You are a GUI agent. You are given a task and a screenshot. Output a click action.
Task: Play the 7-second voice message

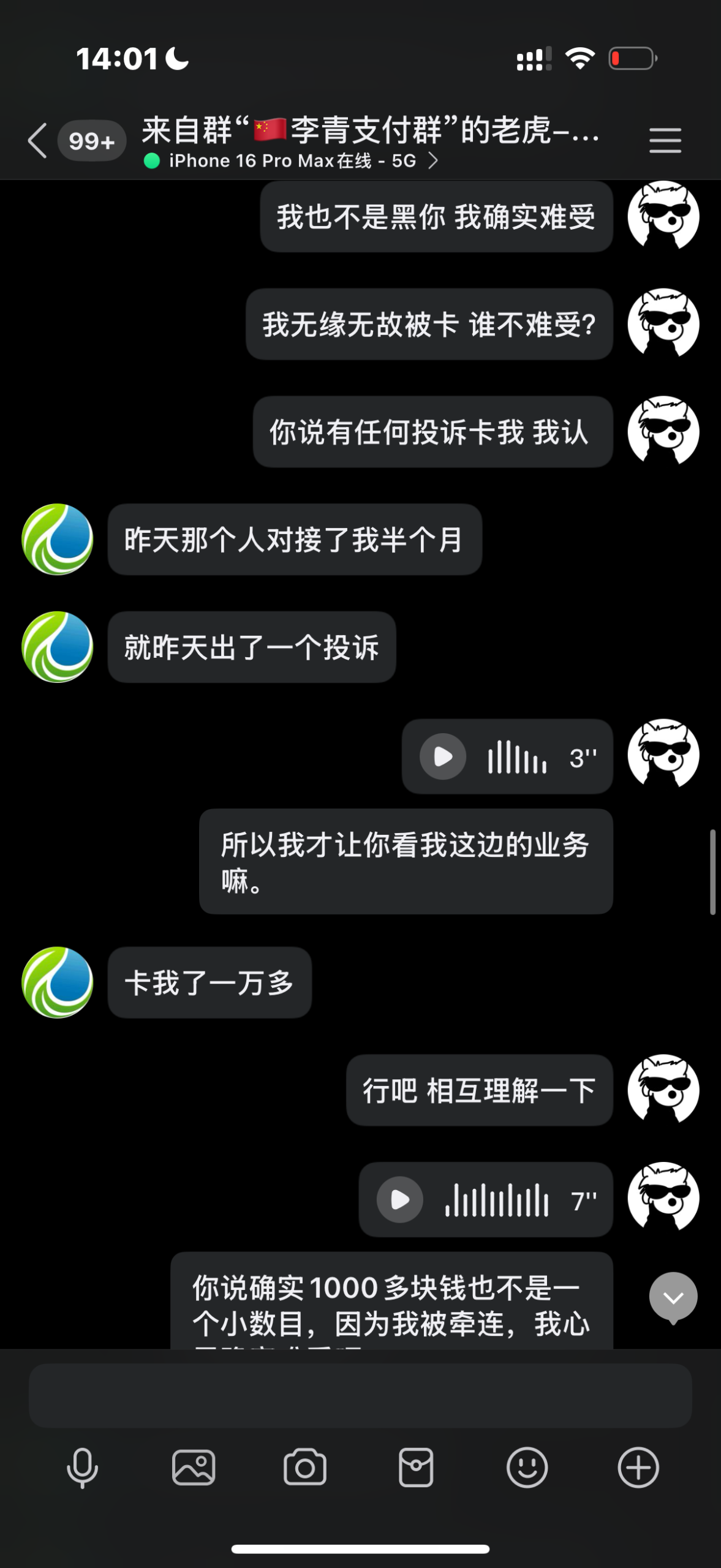click(x=400, y=1199)
